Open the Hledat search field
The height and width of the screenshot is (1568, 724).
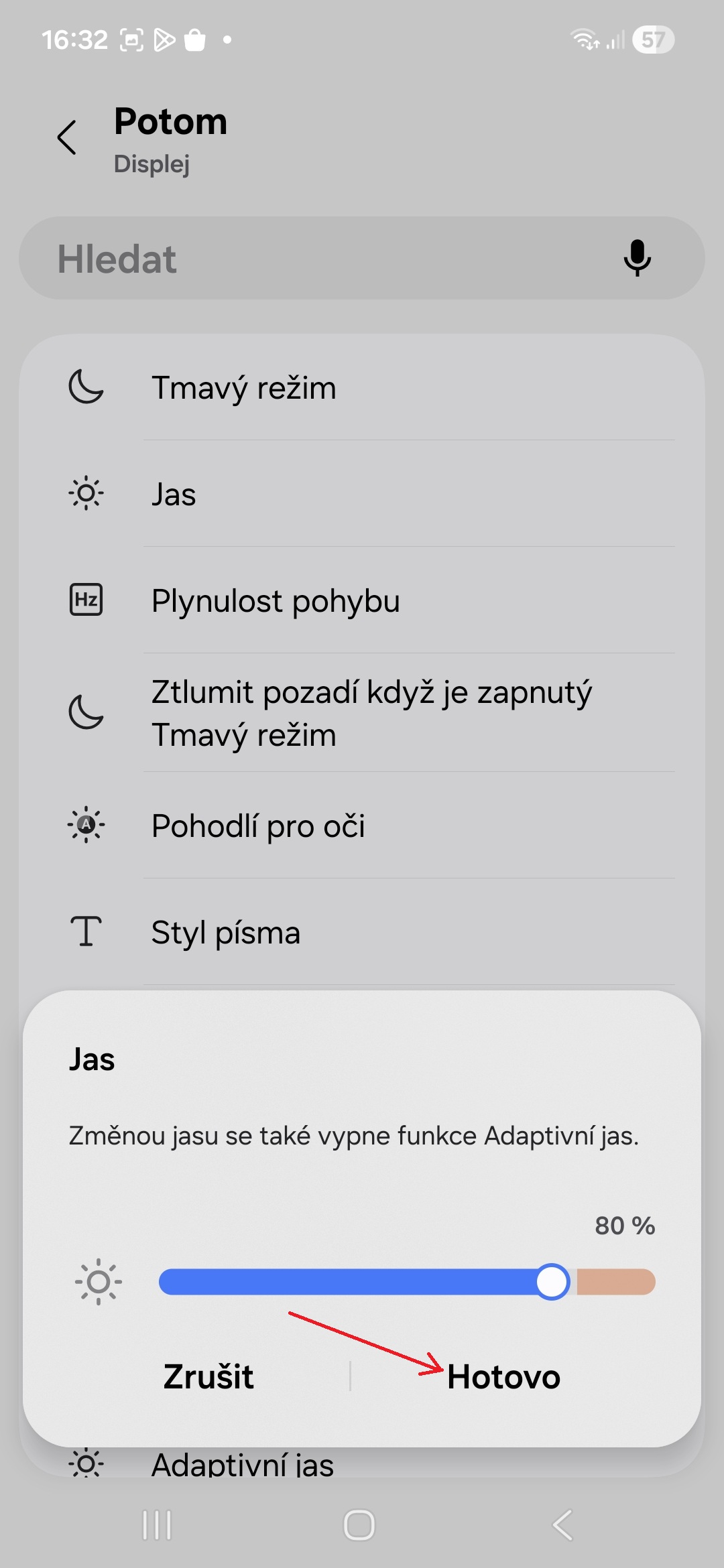click(x=322, y=259)
